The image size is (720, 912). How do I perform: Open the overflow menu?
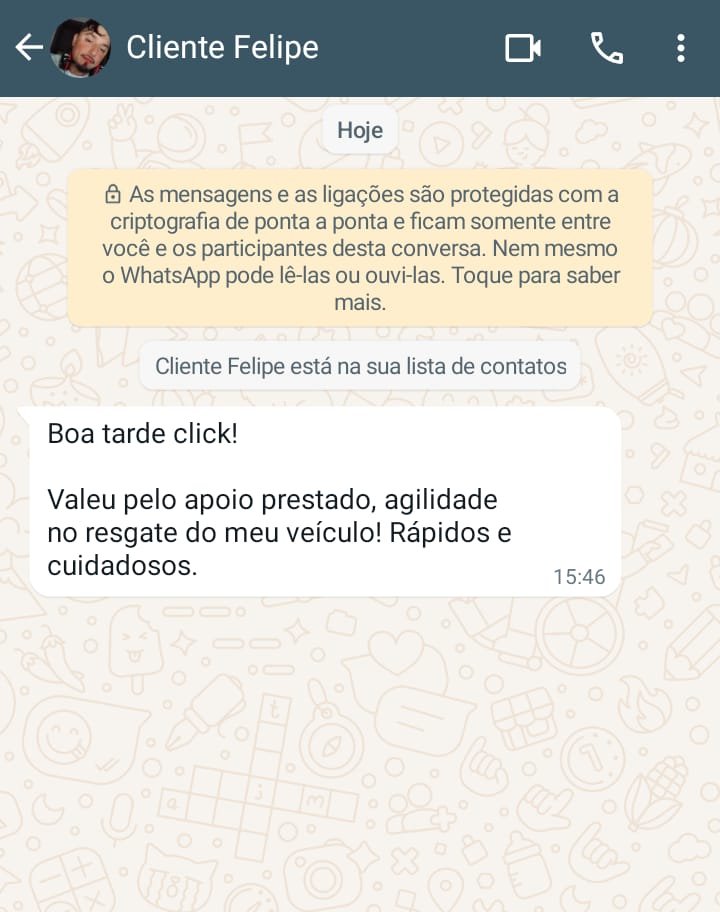[680, 48]
